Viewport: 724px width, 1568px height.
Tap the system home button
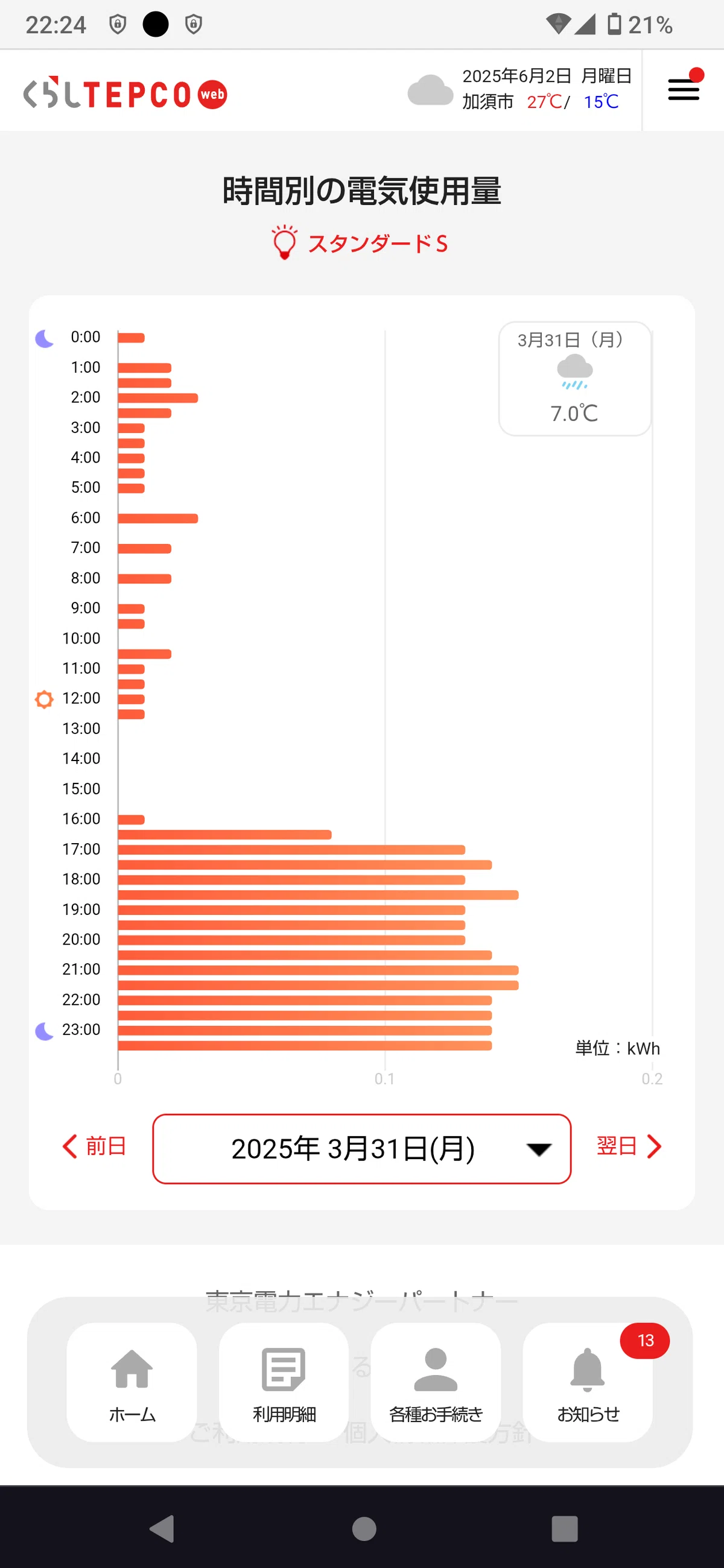[364, 1528]
